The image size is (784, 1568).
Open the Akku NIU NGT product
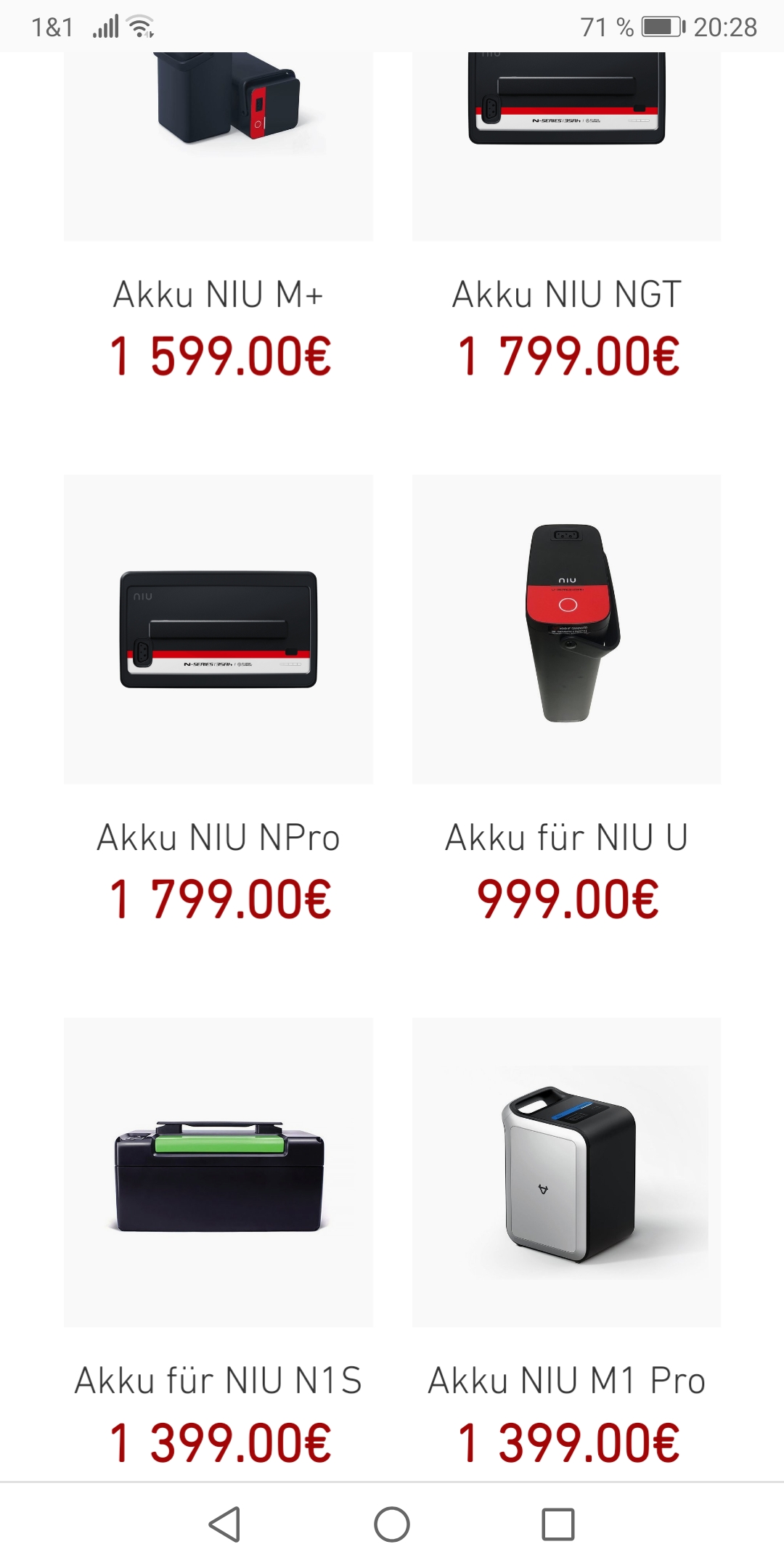tap(566, 294)
